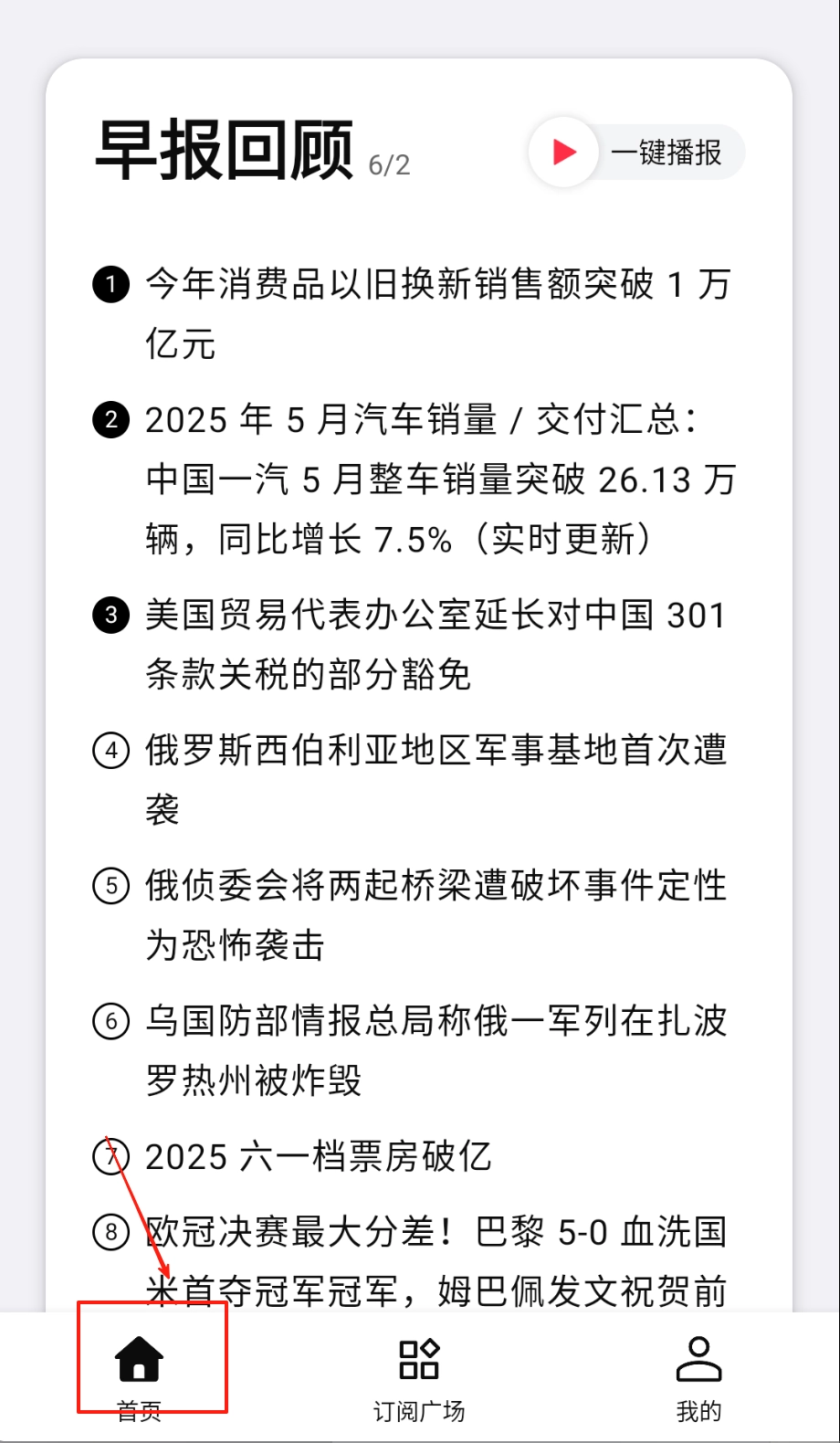The height and width of the screenshot is (1443, 840).
Task: Open the 301 条款关税豁免 headline
Action: point(435,645)
